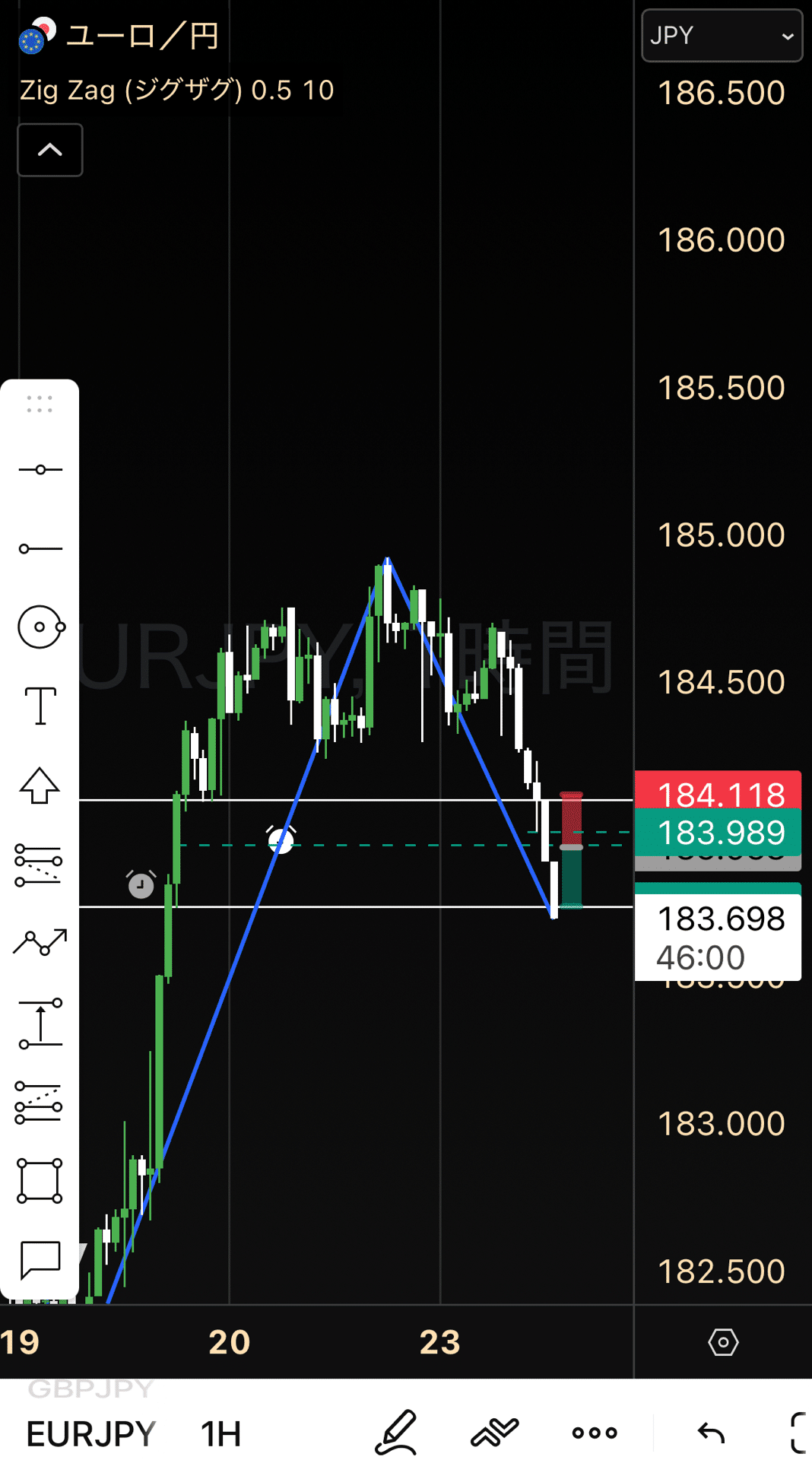The height and width of the screenshot is (1460, 812).
Task: Select the up arrow marker tool
Action: (40, 786)
